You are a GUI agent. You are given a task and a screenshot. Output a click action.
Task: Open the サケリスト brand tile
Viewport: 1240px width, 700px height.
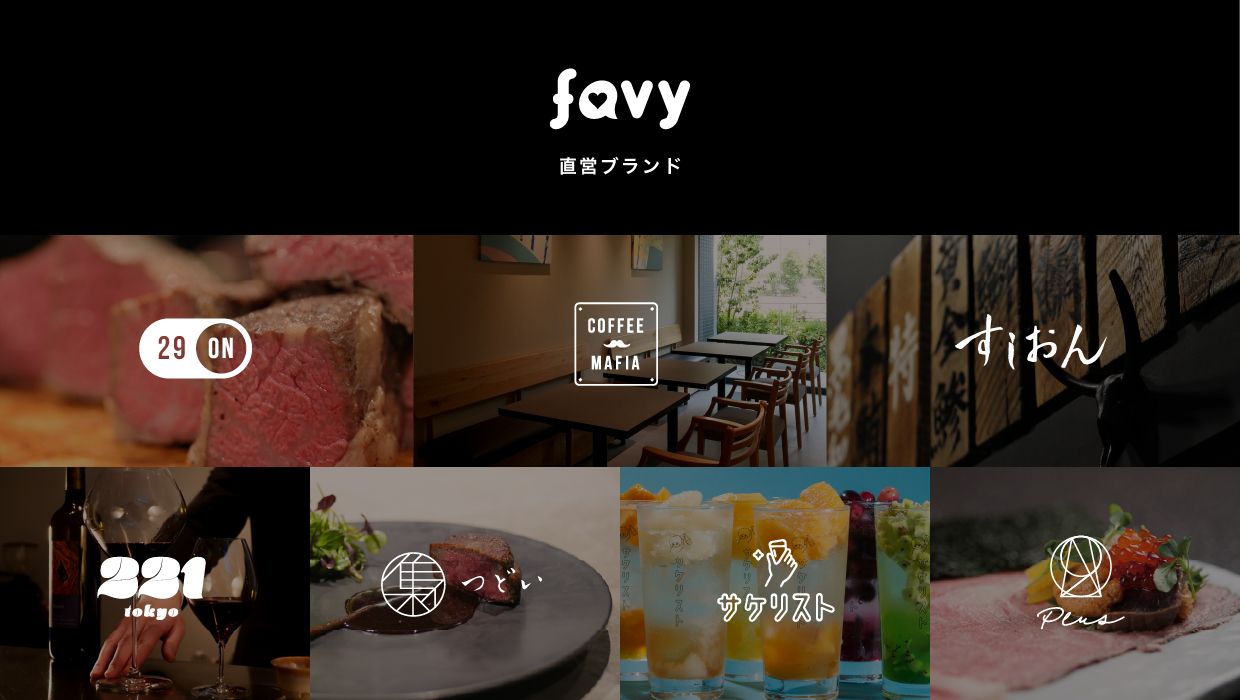coord(775,584)
